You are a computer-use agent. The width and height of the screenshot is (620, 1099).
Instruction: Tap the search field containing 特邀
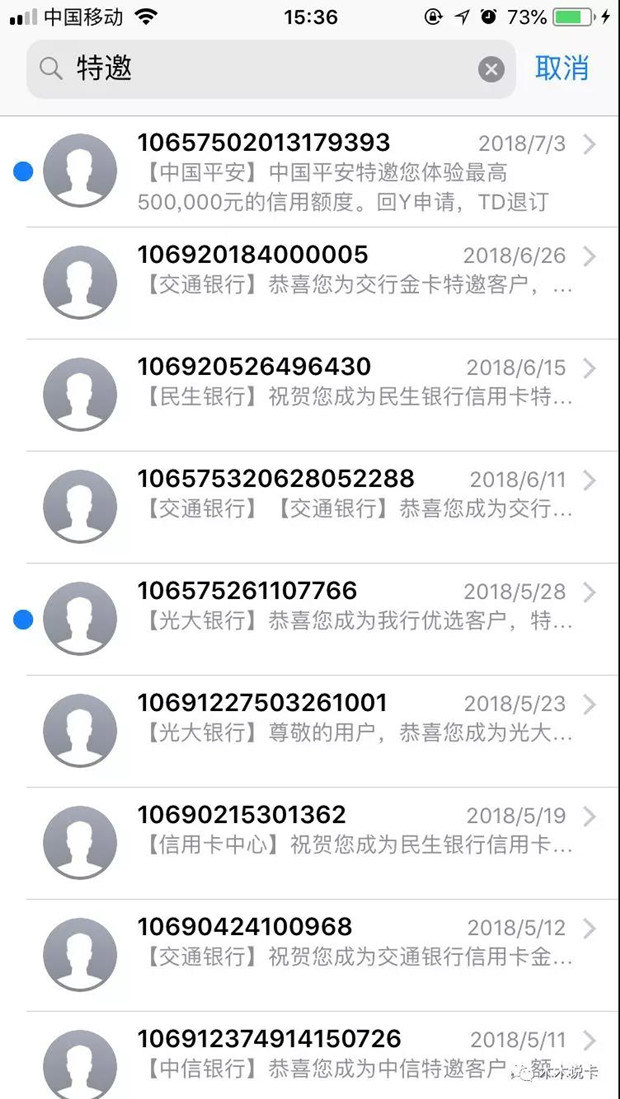click(x=260, y=69)
